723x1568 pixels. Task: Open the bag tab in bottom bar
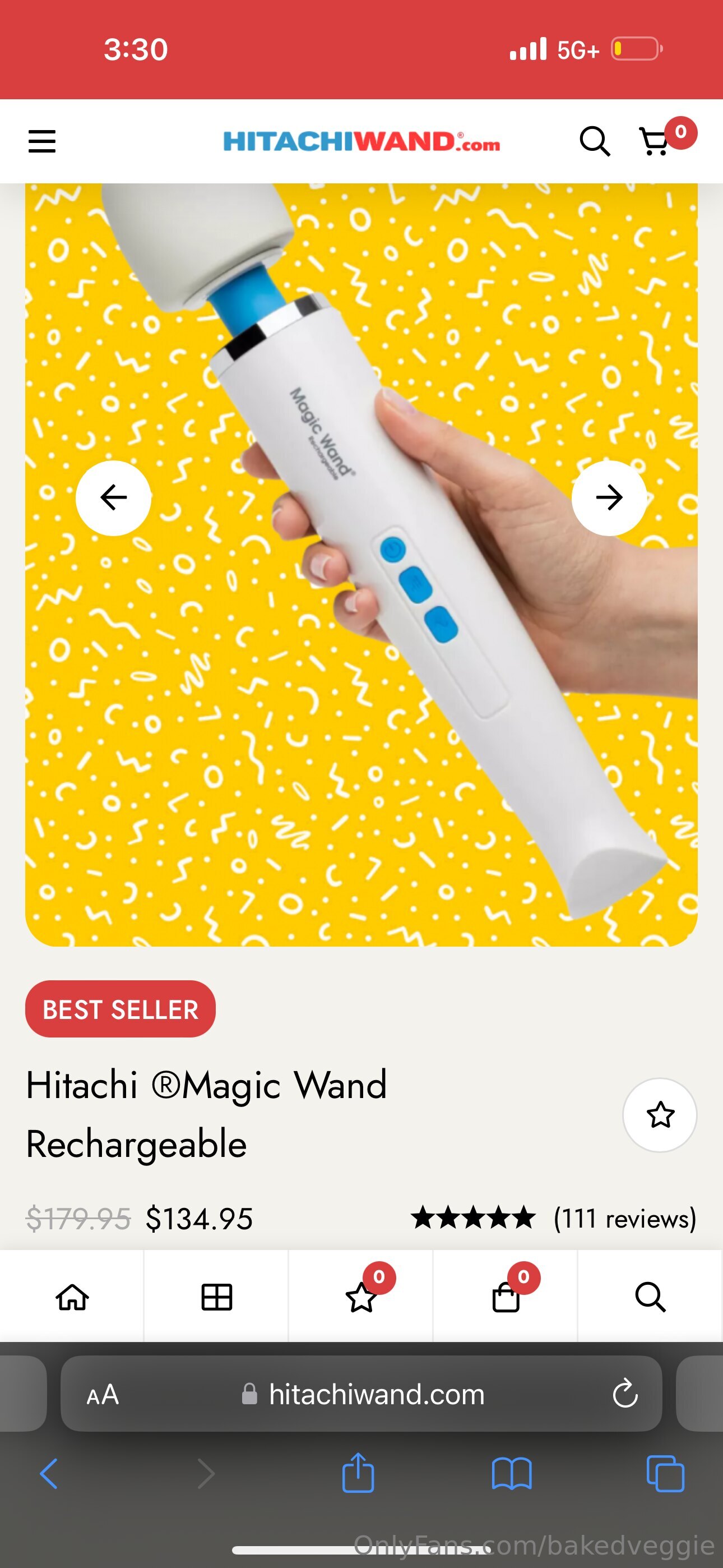(506, 1297)
